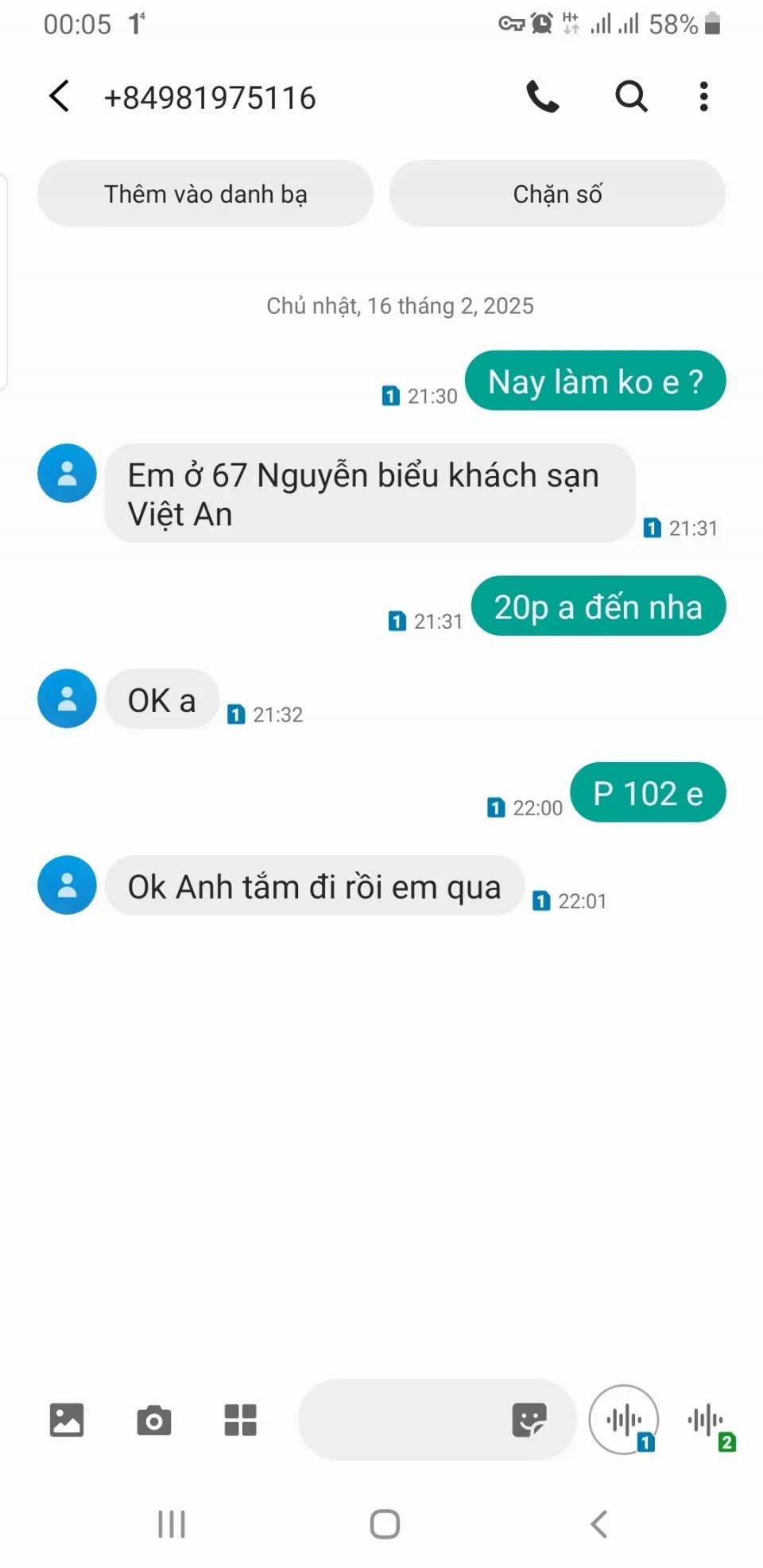
Task: Call the number +84981975116
Action: pyautogui.click(x=543, y=97)
